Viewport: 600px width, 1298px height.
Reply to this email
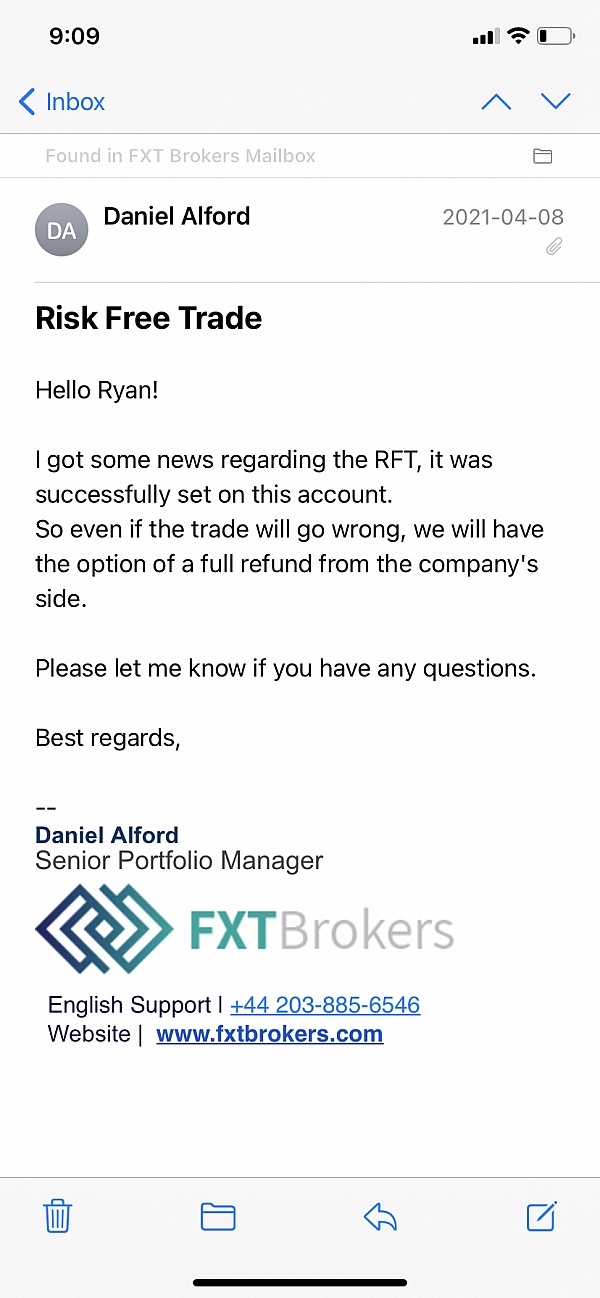coord(380,1216)
